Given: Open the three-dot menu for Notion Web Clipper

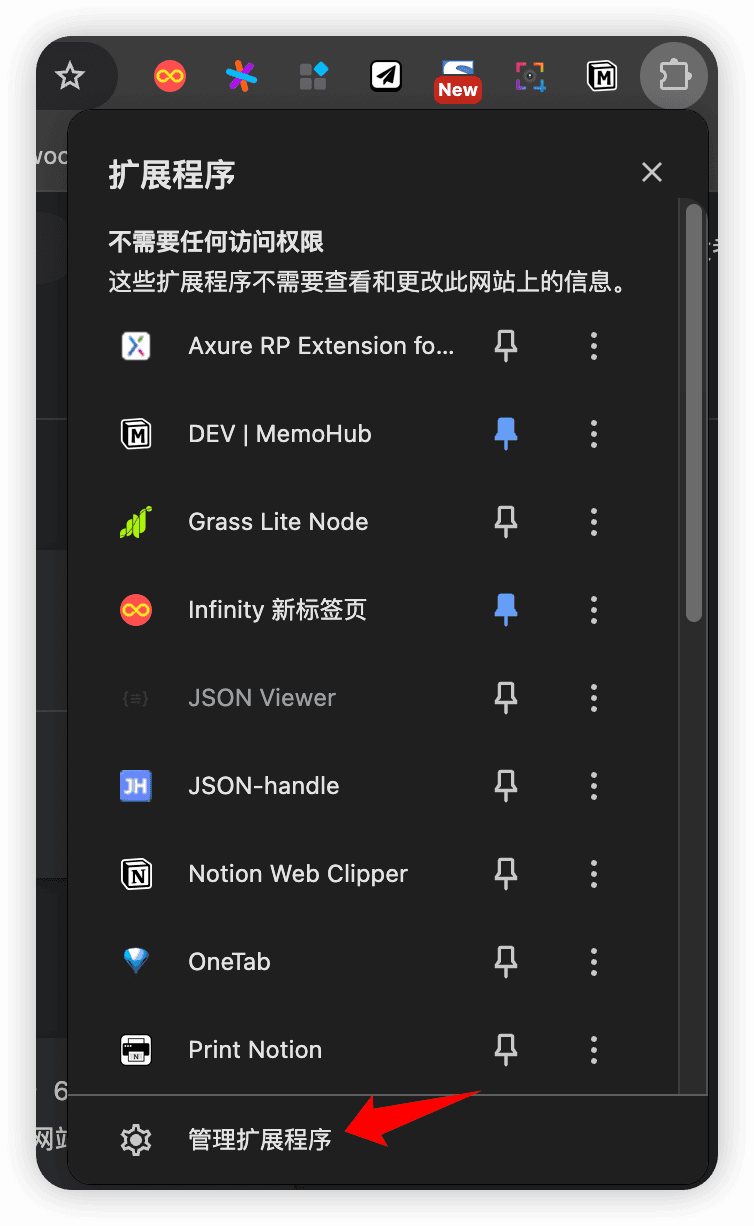Looking at the screenshot, I should coord(594,873).
